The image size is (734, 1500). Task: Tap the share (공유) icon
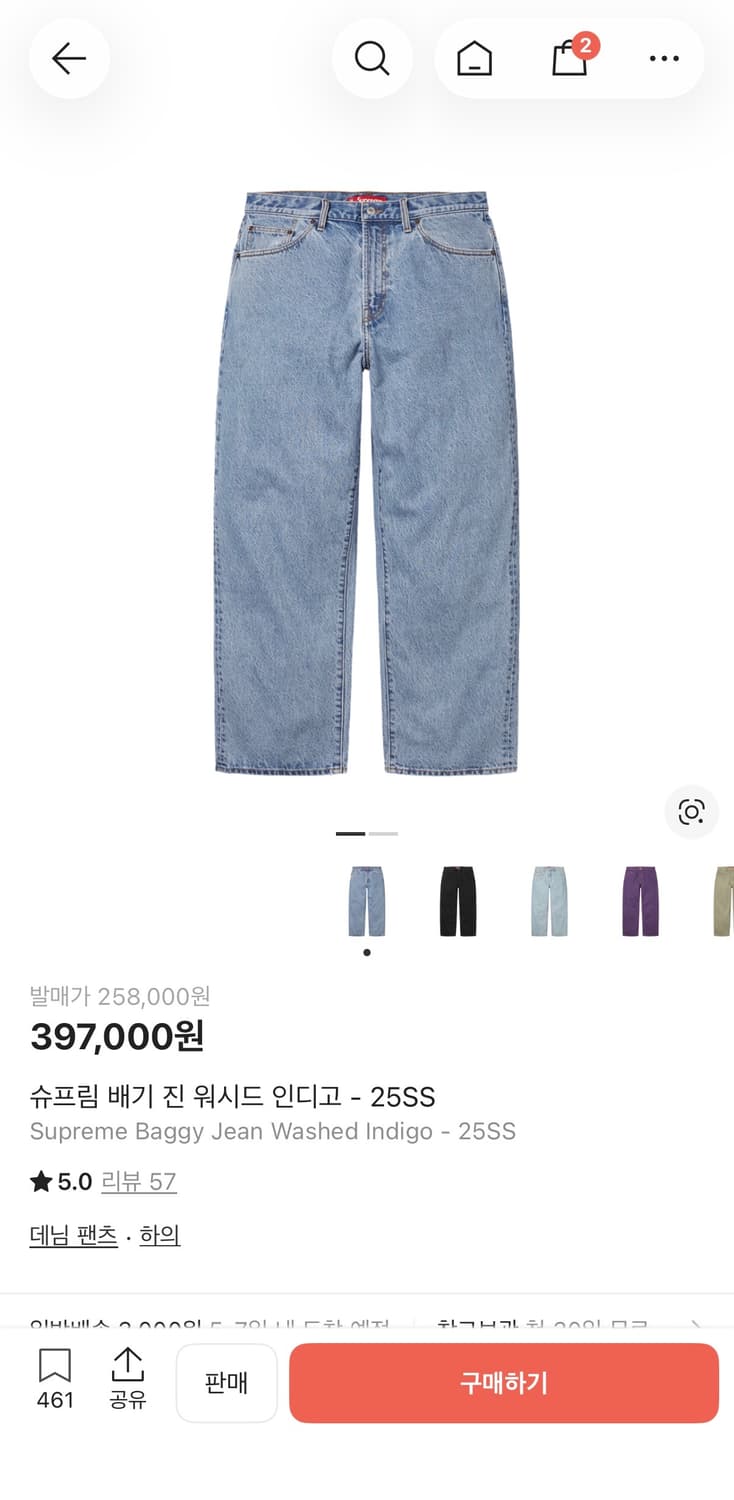[127, 1381]
